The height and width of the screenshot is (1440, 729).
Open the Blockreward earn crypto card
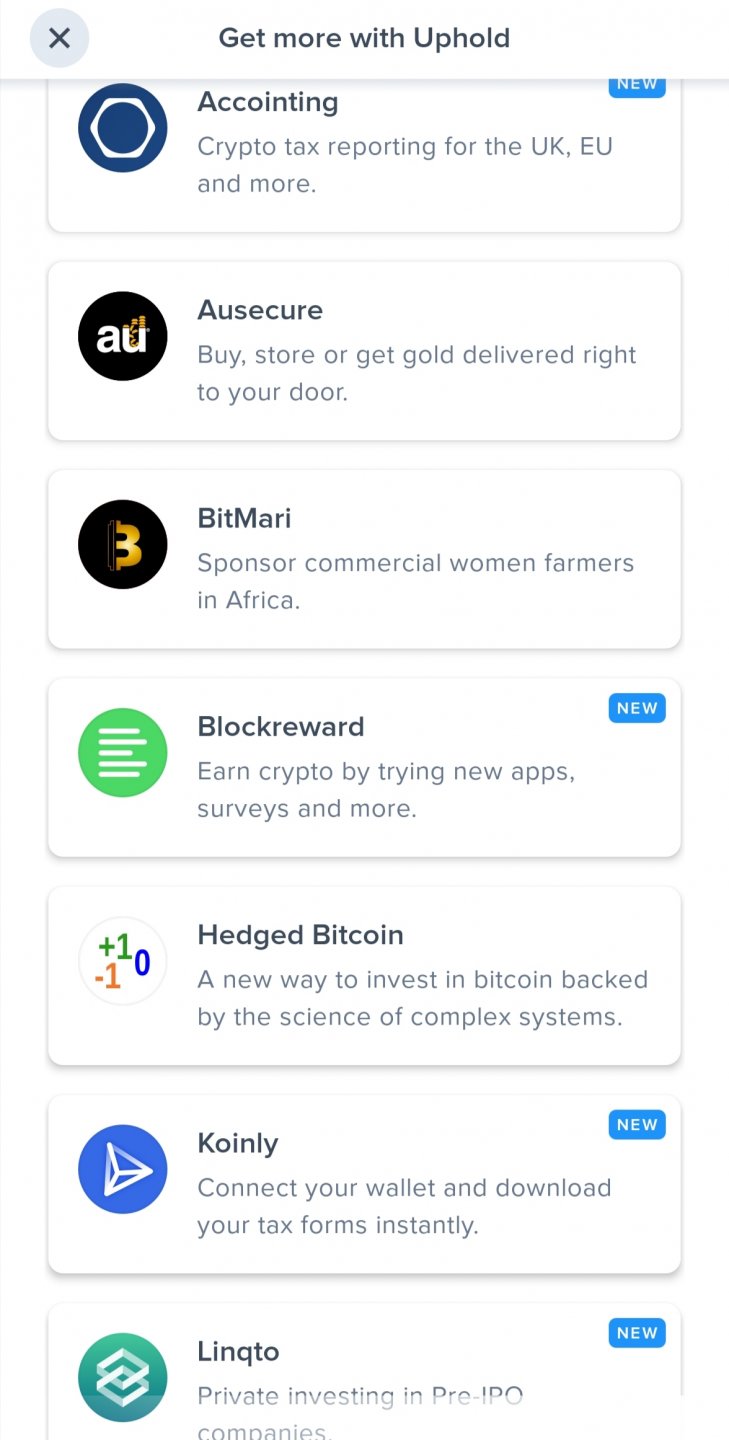[x=364, y=767]
